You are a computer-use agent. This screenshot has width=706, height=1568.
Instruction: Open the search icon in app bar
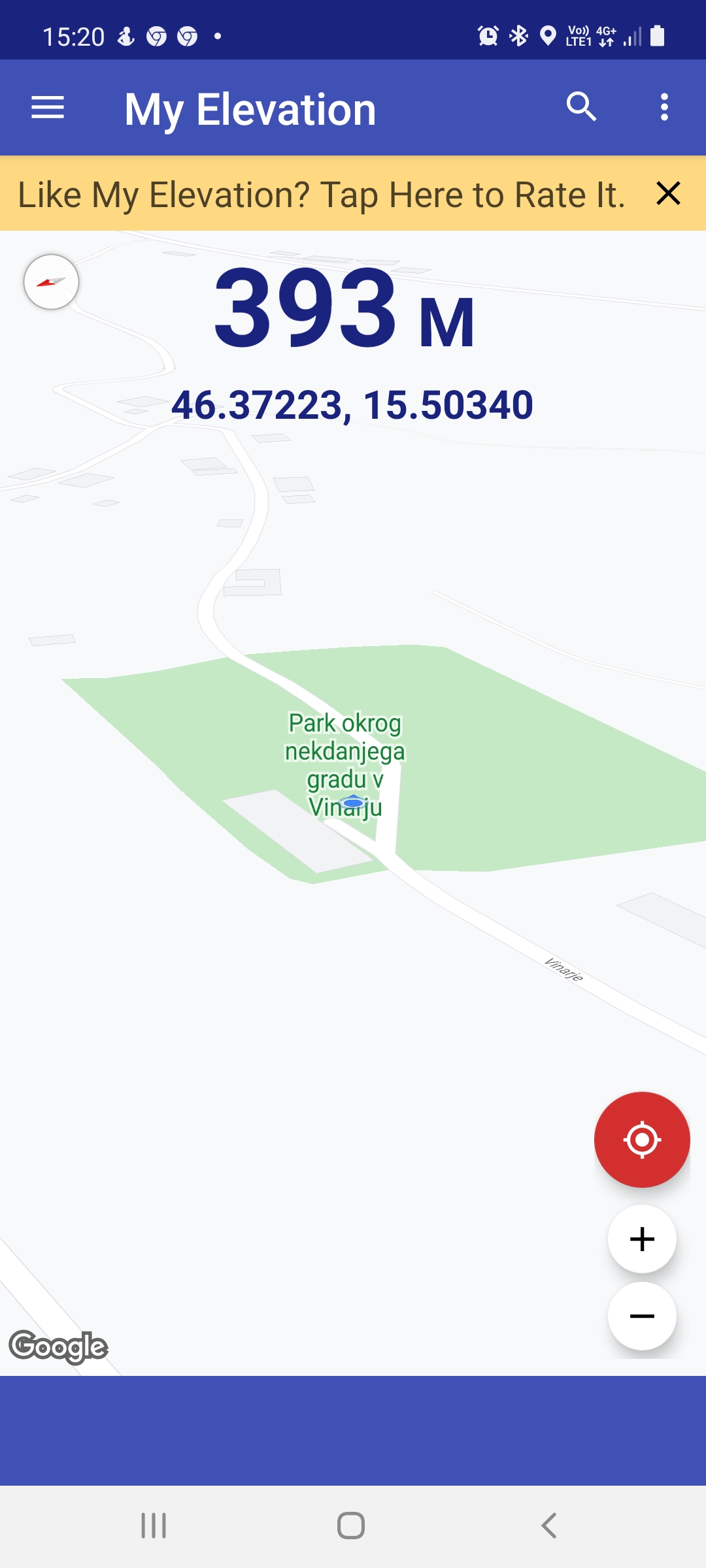(x=581, y=107)
